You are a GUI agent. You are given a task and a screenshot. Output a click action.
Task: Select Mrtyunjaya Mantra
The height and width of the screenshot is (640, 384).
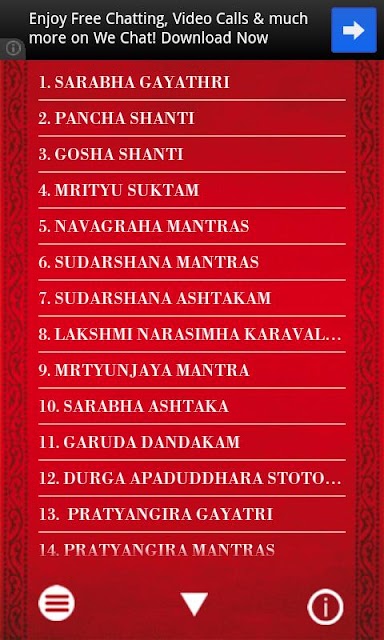tap(192, 370)
